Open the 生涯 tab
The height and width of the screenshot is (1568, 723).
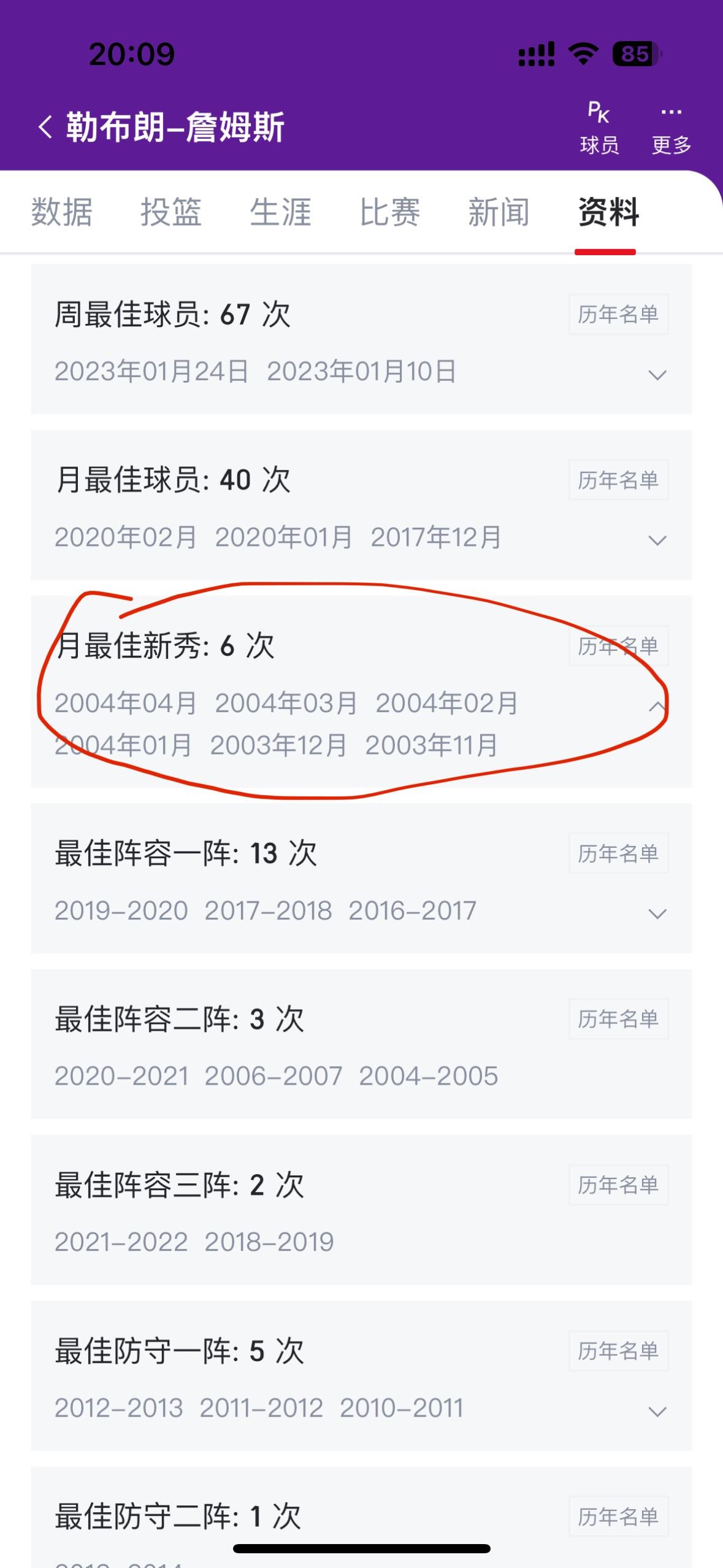(x=280, y=212)
